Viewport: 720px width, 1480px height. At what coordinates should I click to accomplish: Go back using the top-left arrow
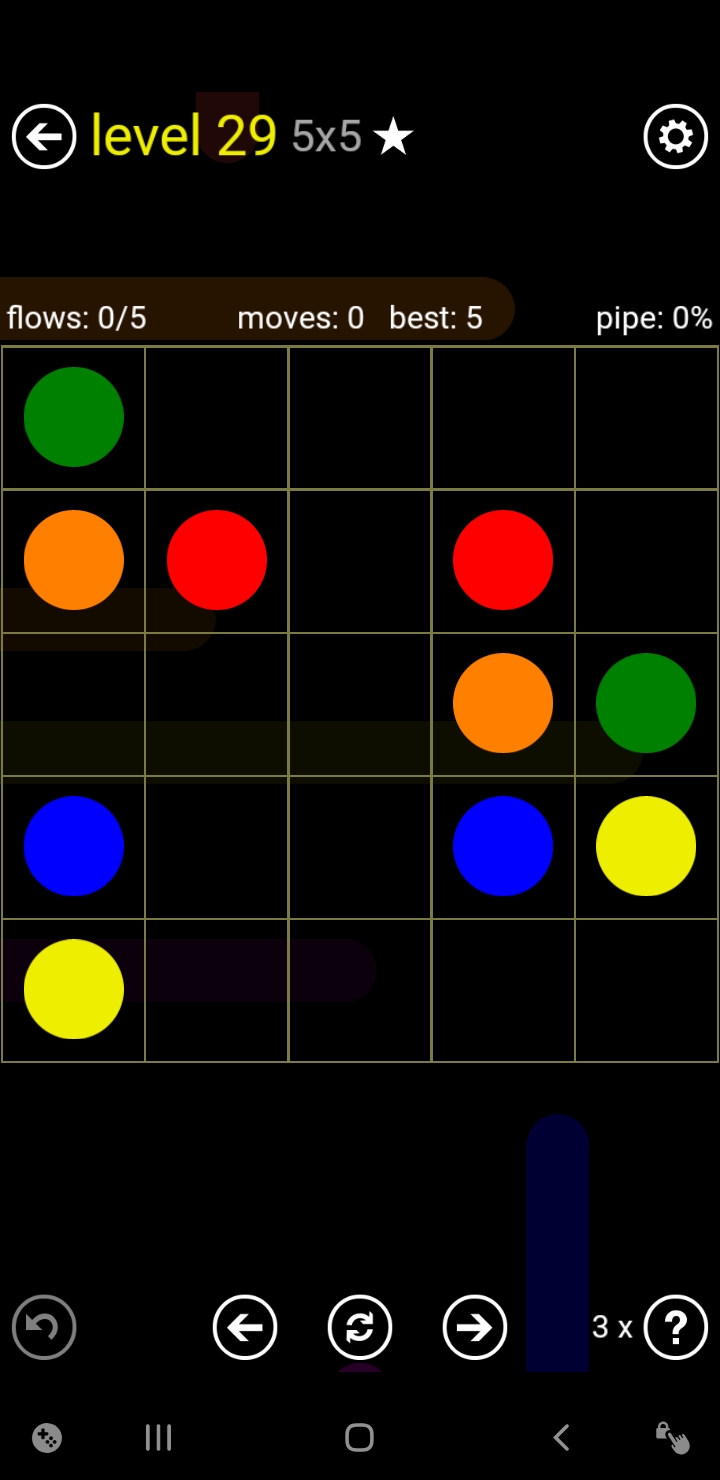point(44,136)
